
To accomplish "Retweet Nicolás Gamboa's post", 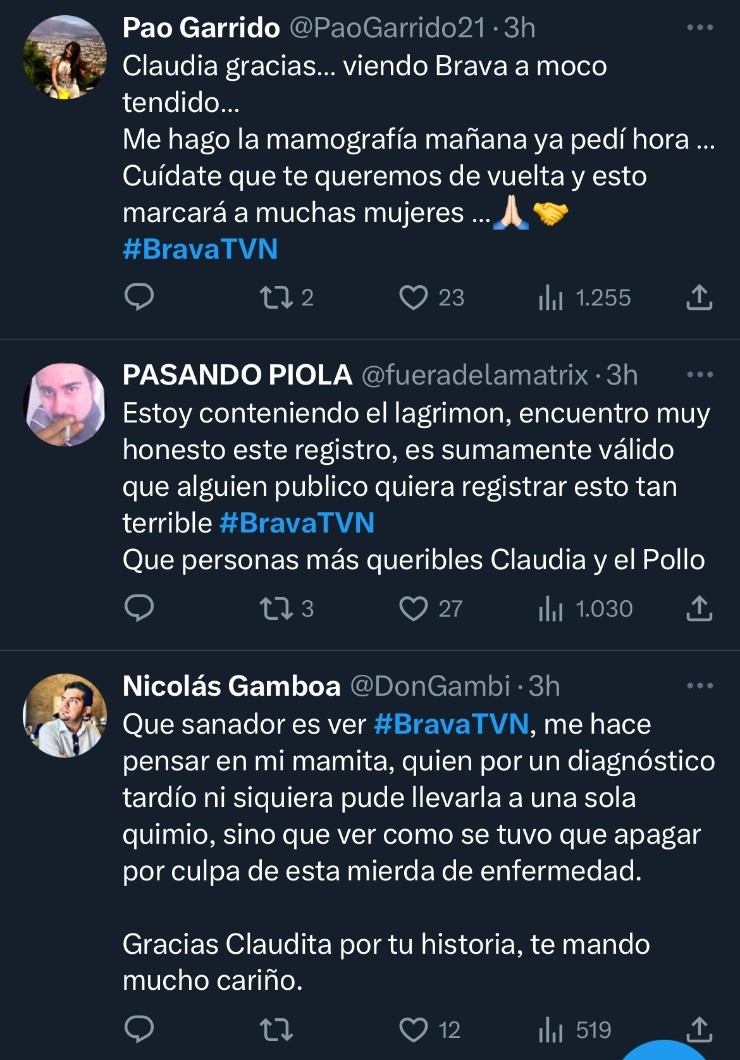I will coord(272,1030).
